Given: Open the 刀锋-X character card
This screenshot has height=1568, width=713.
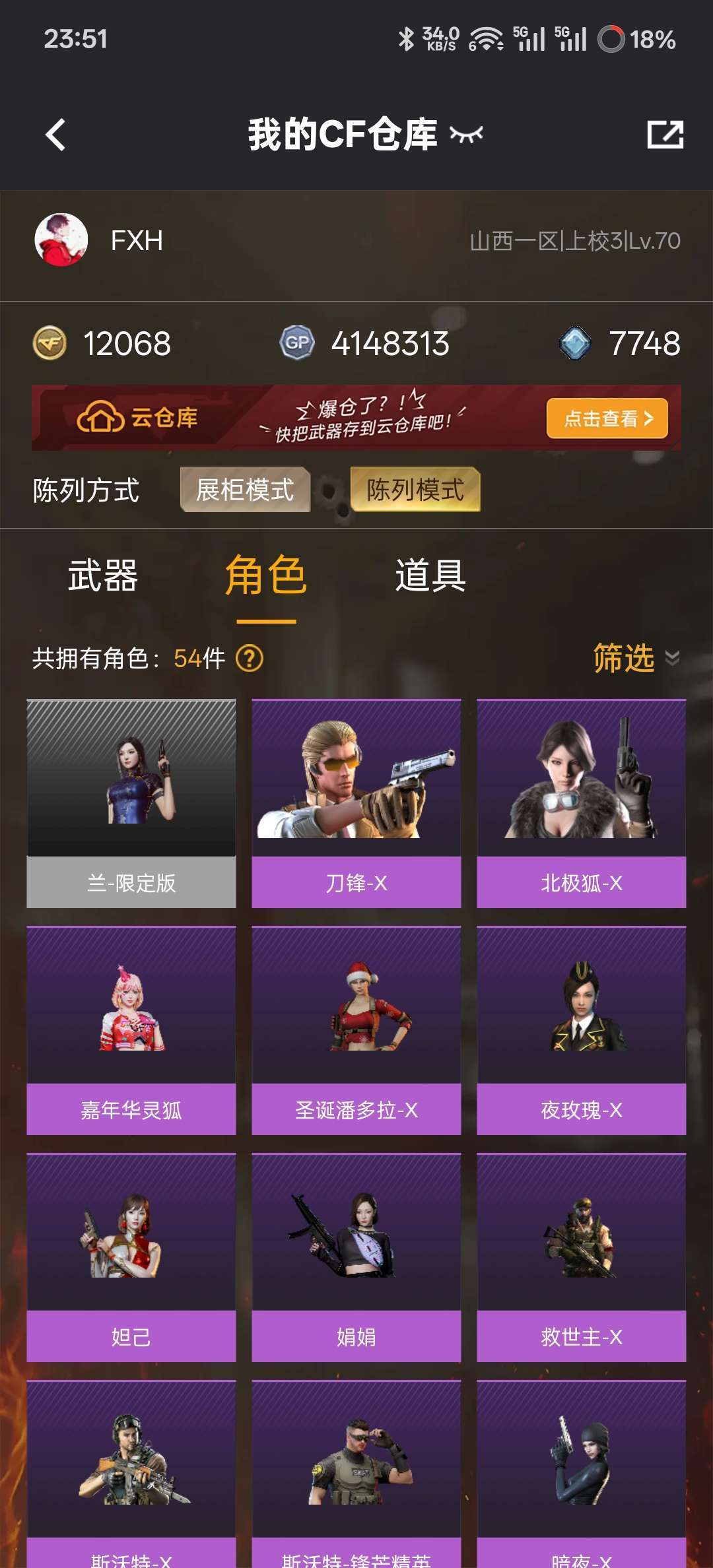Looking at the screenshot, I should tap(356, 803).
